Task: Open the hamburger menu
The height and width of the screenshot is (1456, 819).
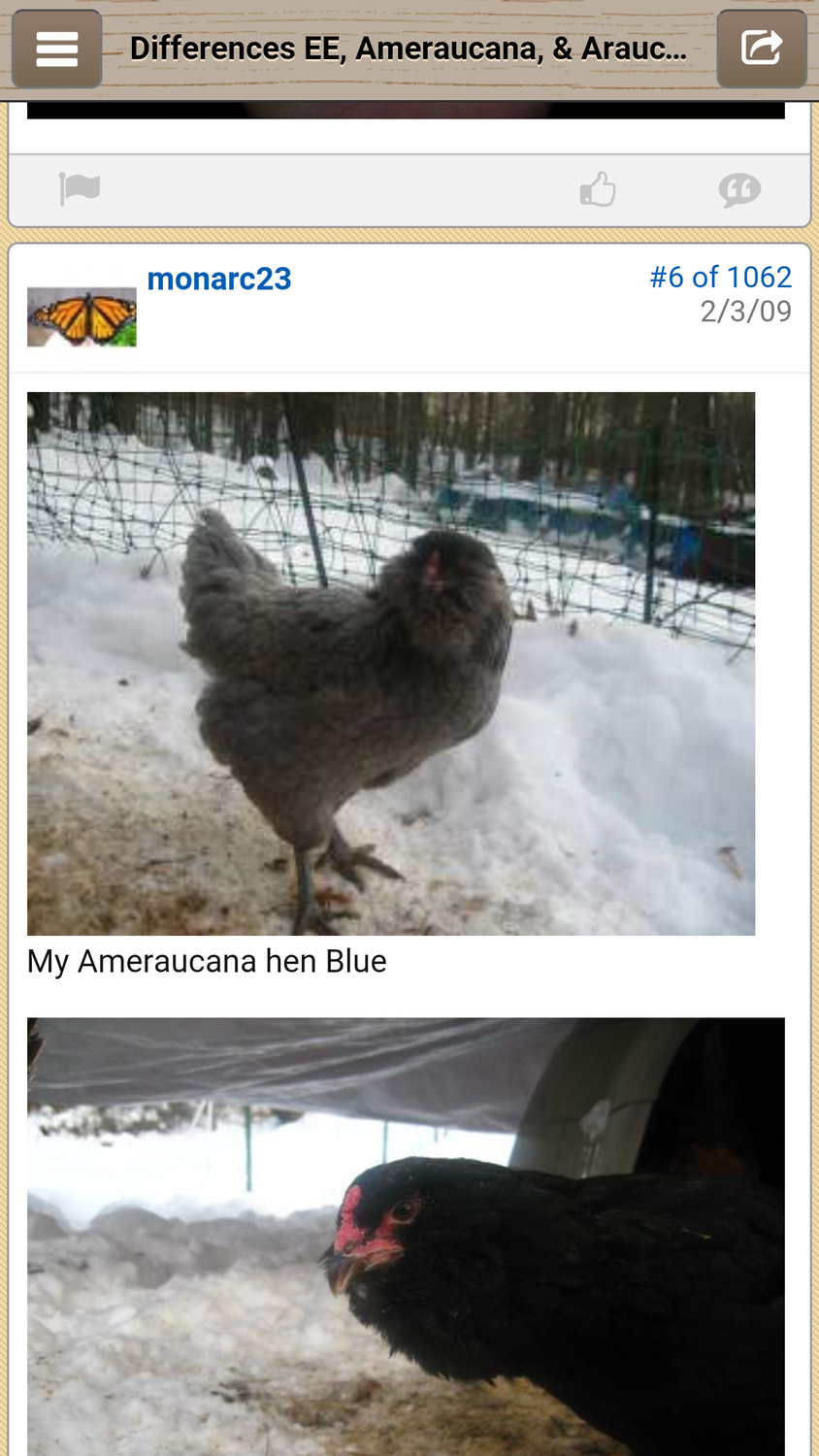Action: click(56, 49)
